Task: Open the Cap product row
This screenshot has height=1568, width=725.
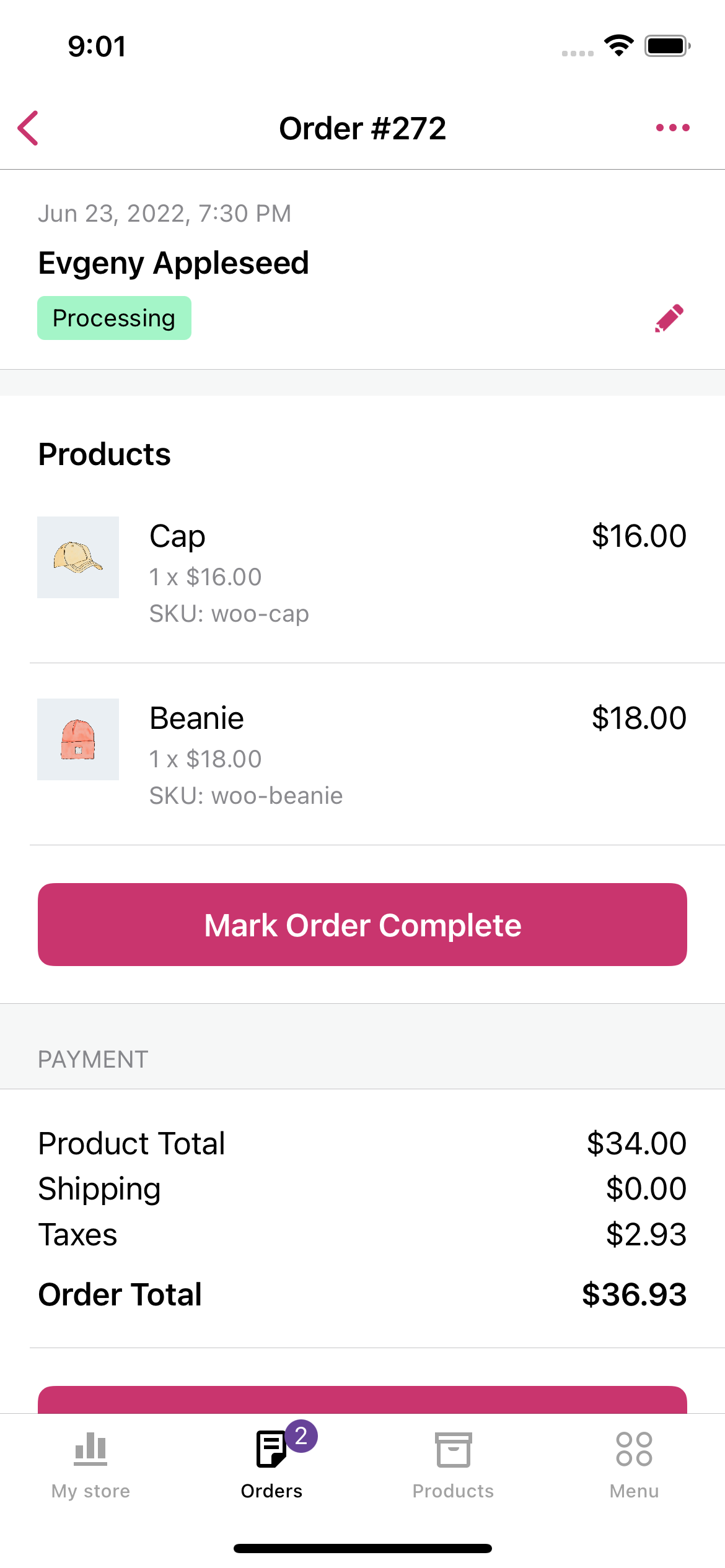Action: click(x=362, y=572)
